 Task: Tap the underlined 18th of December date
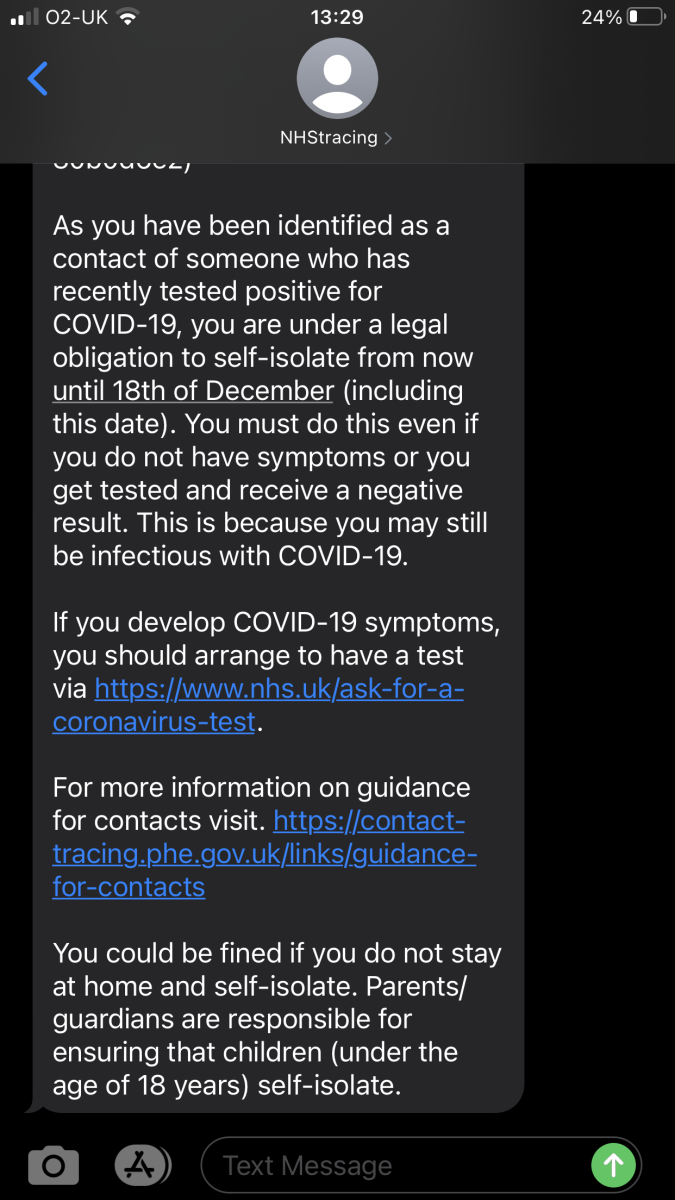[193, 390]
